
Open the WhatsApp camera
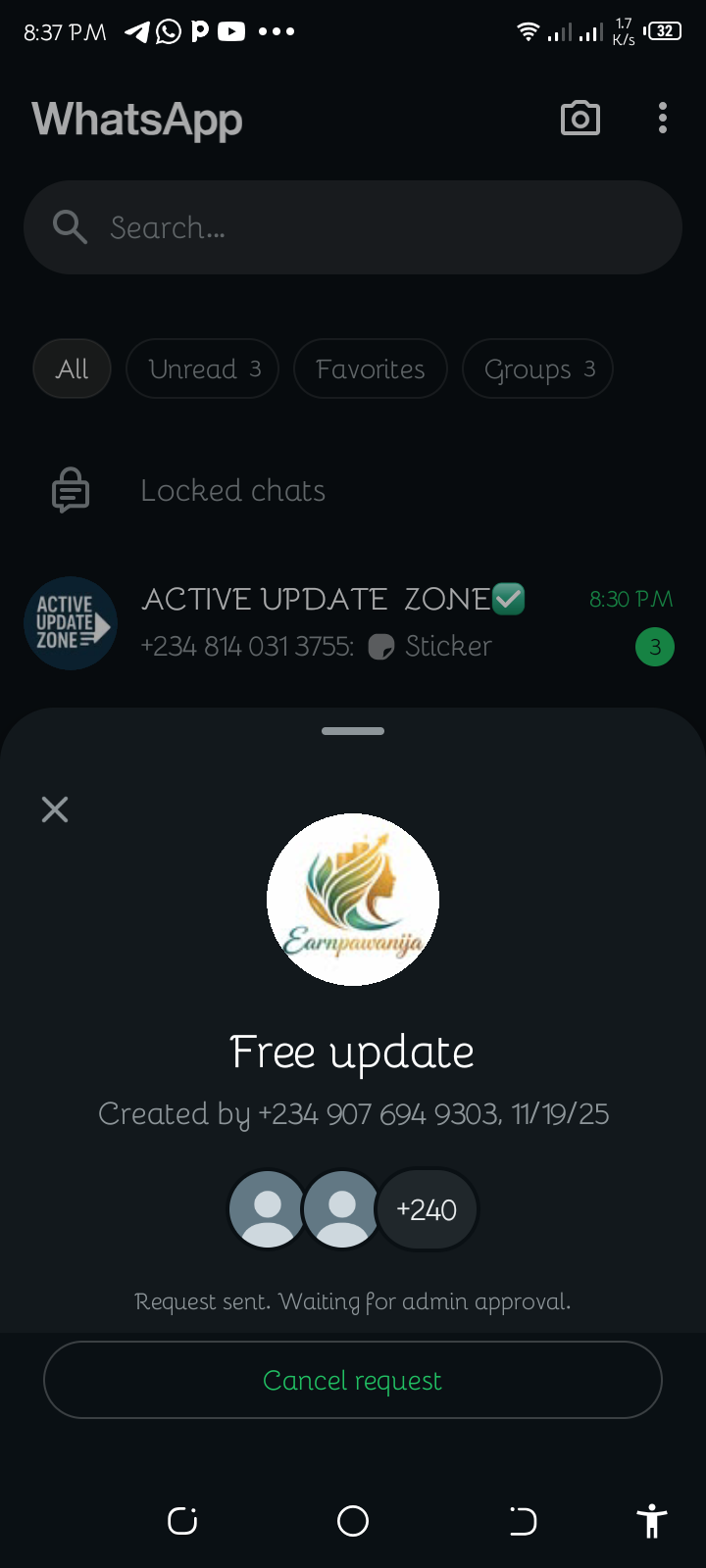point(580,119)
